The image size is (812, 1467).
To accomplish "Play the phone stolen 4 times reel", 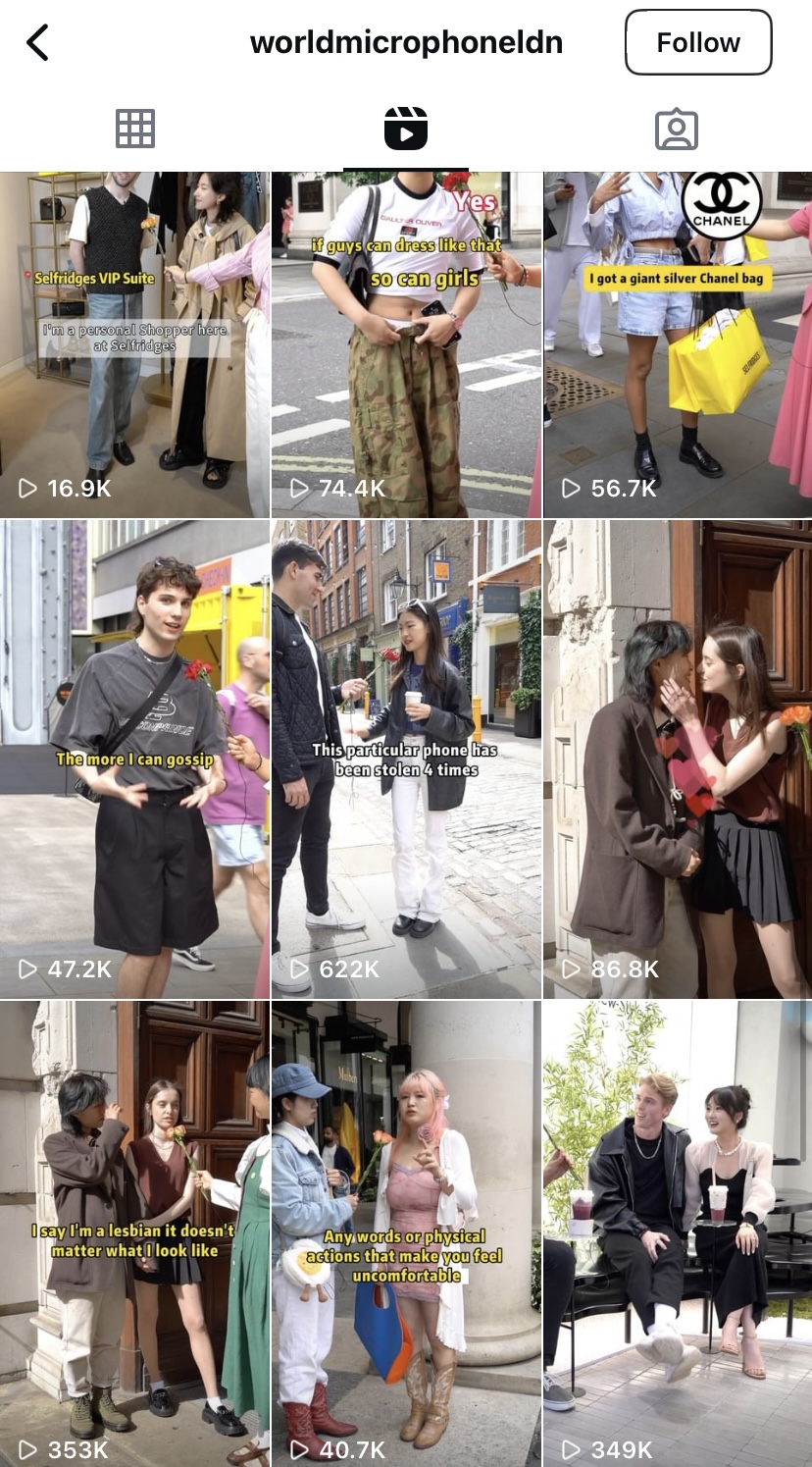I will pyautogui.click(x=406, y=759).
